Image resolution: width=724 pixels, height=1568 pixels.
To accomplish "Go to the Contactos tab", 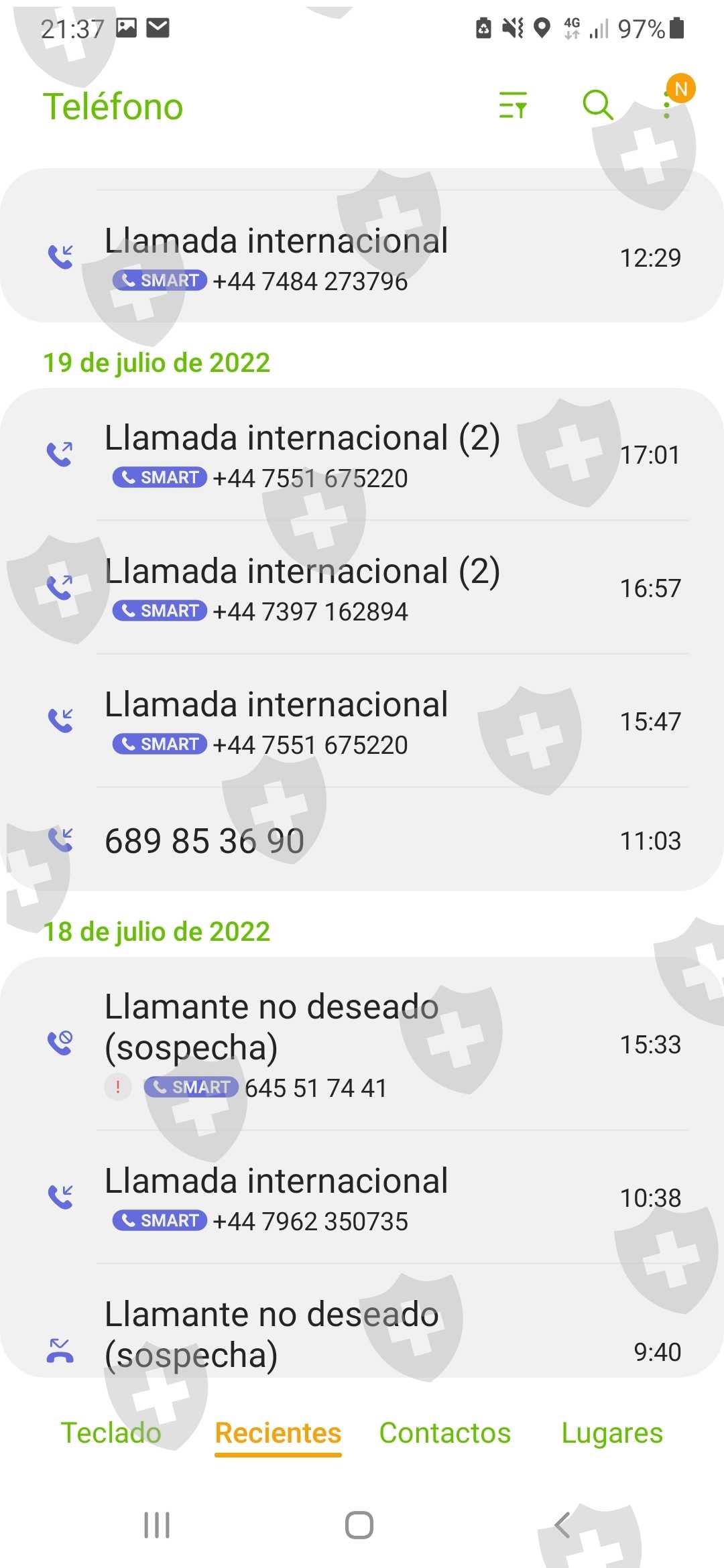I will pos(445,1433).
